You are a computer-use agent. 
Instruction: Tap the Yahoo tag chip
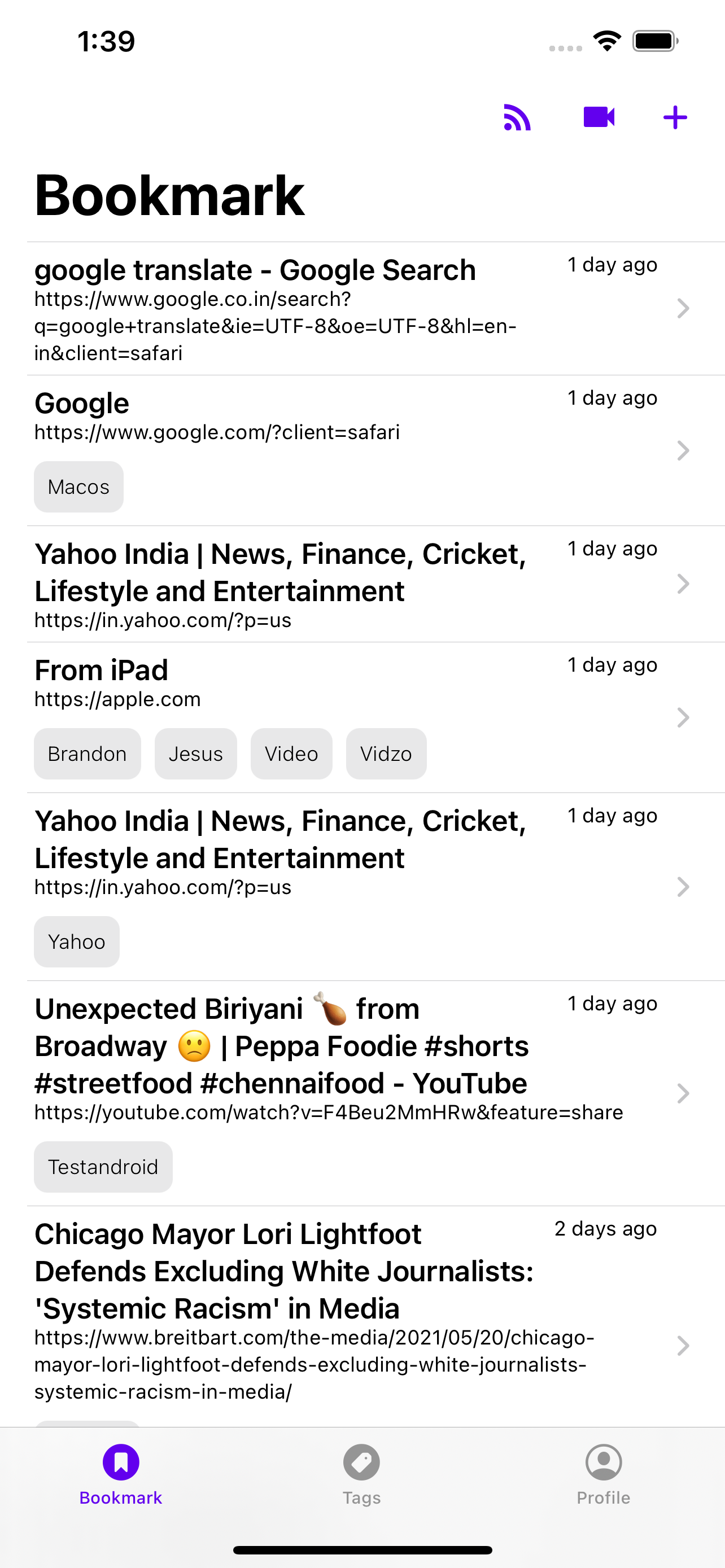(77, 941)
